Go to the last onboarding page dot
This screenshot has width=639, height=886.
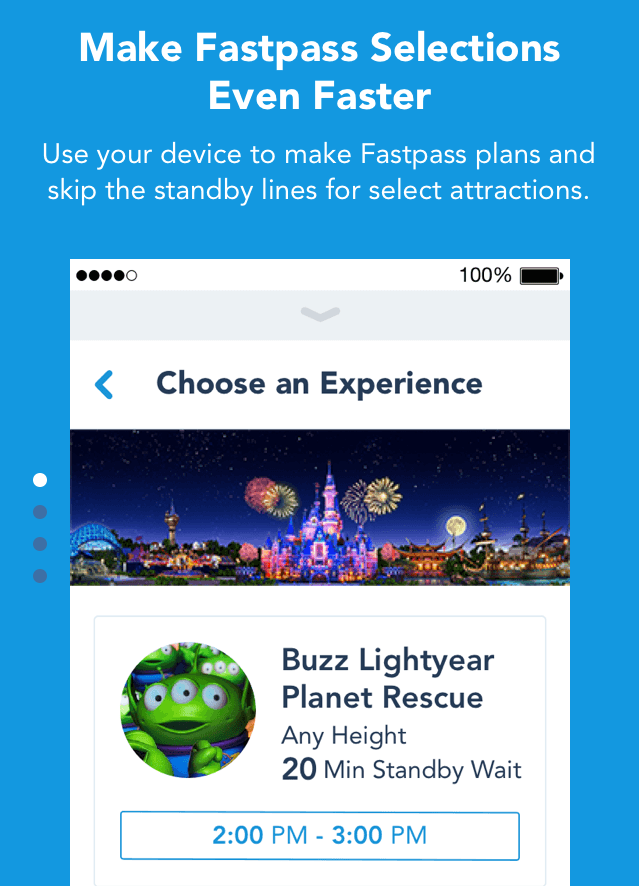click(x=40, y=576)
